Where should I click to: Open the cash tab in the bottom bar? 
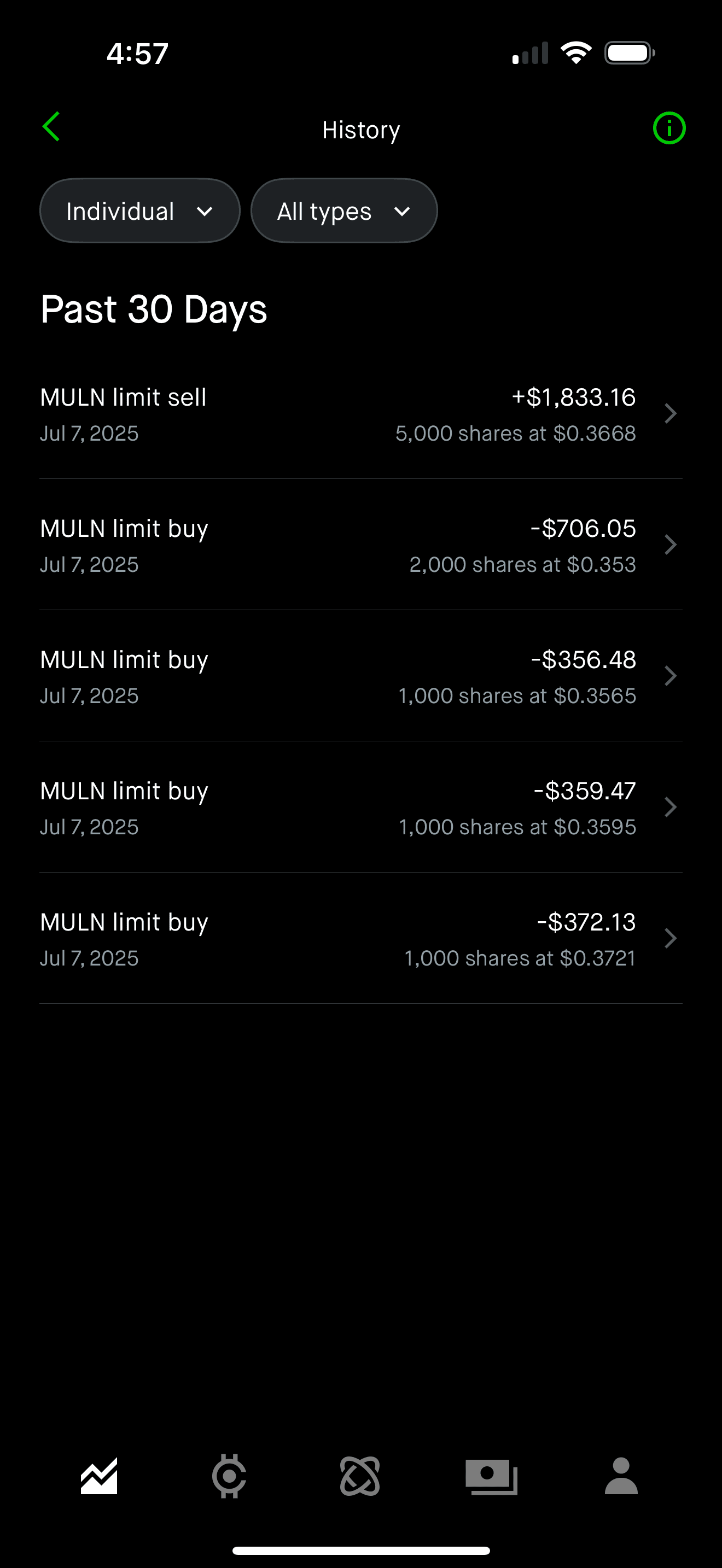coord(491,1476)
